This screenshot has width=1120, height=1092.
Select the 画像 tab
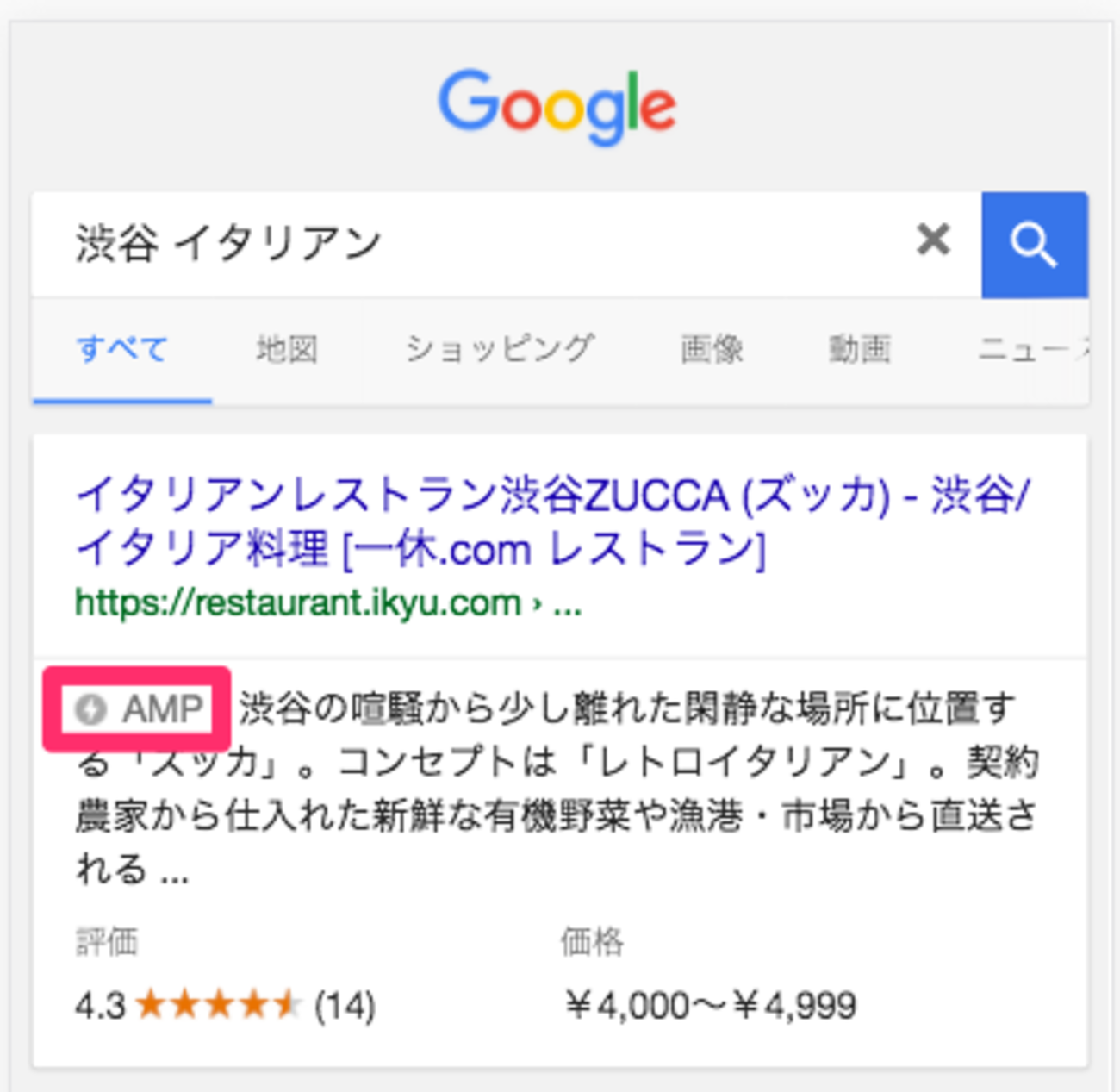click(712, 350)
